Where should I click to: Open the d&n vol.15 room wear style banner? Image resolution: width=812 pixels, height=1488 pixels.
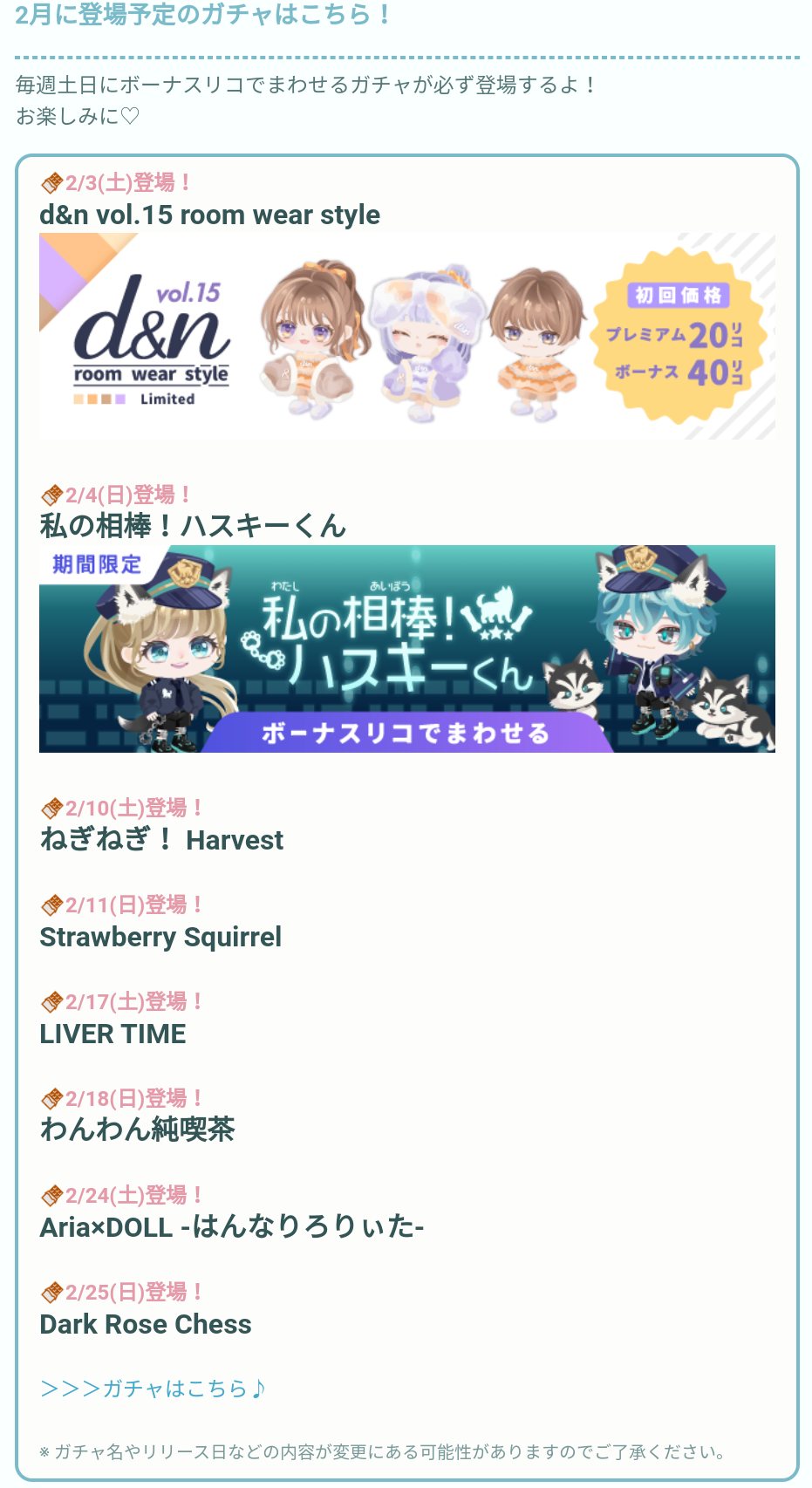pos(406,337)
